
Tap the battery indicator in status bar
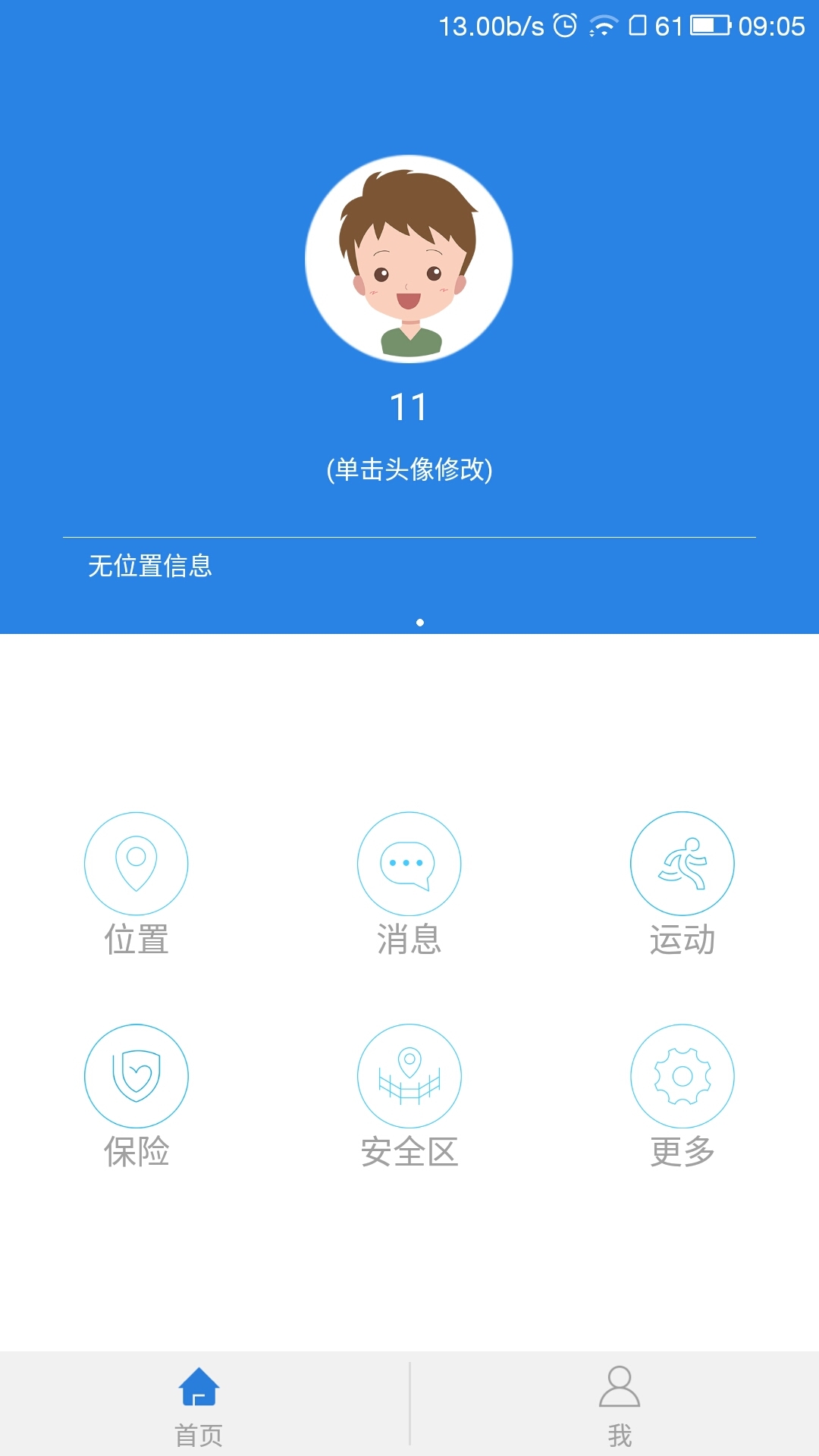coord(711,25)
